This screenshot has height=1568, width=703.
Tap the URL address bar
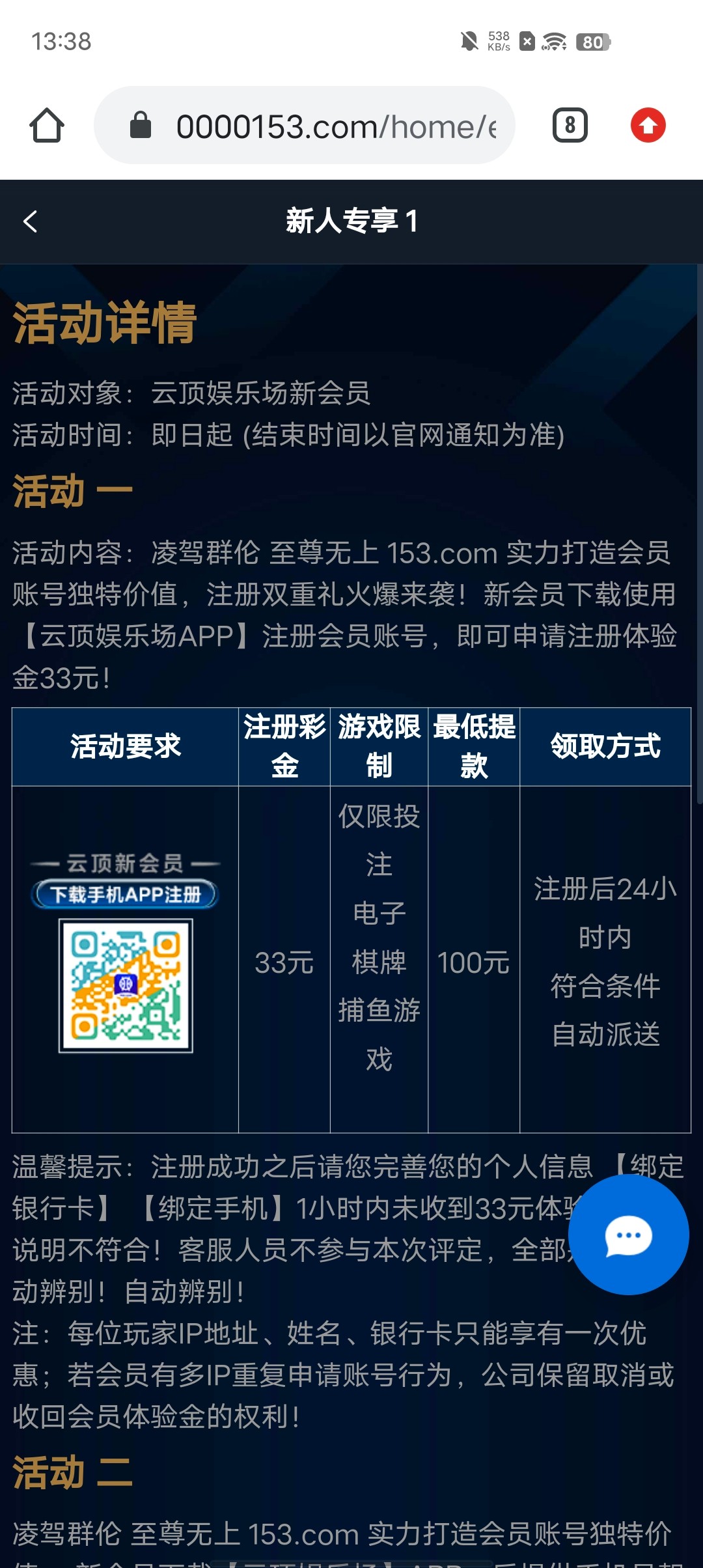click(x=305, y=125)
